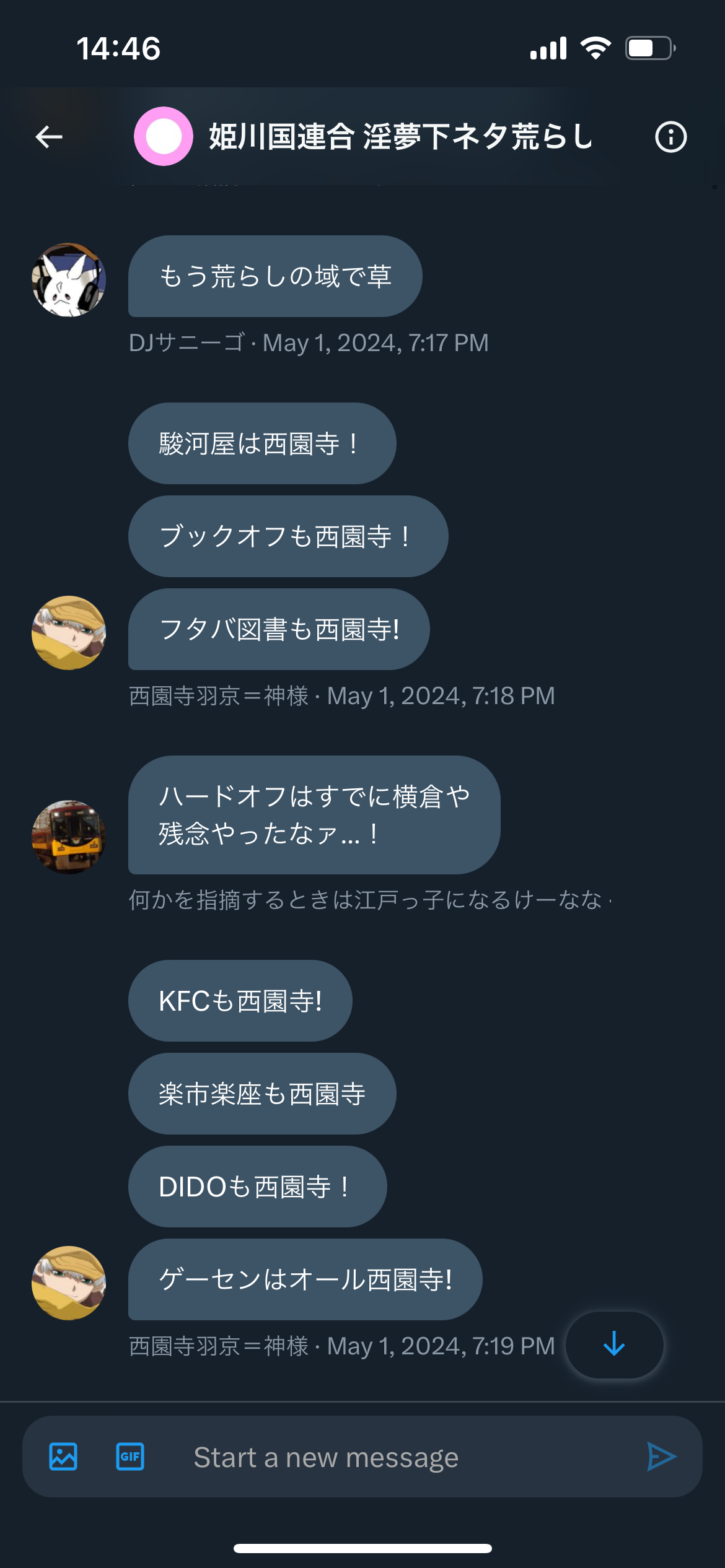View DJサニーゴ's rabbit profile avatar

69,280
